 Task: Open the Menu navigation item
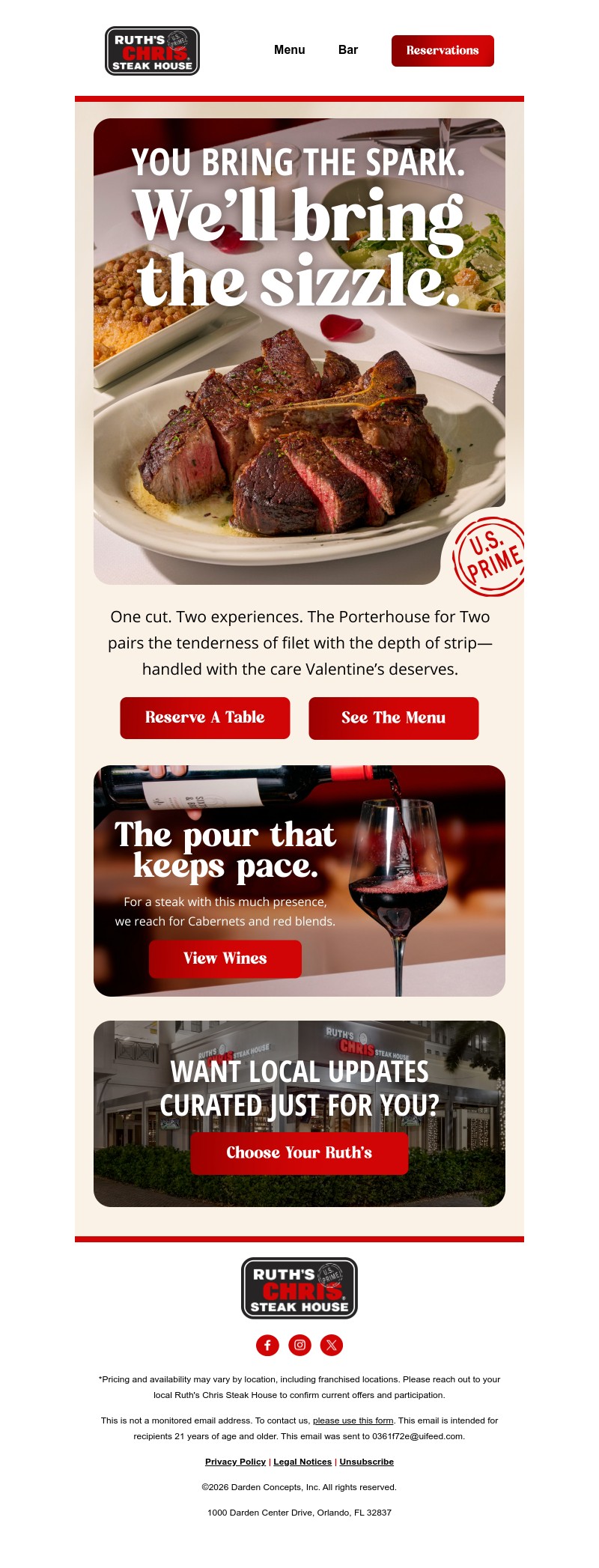[289, 50]
